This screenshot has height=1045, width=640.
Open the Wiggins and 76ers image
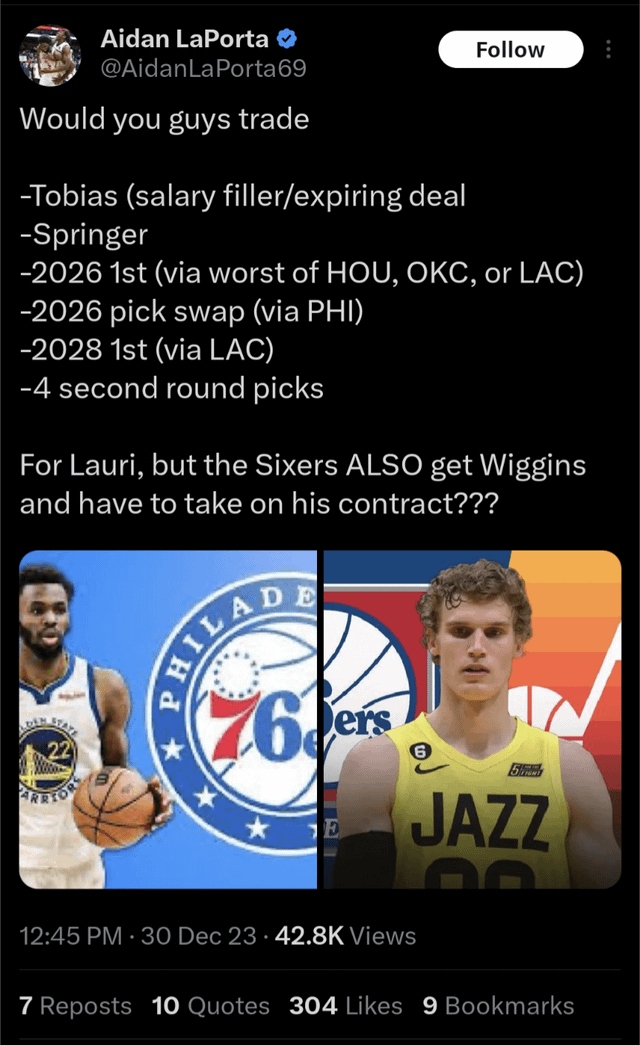[x=168, y=719]
